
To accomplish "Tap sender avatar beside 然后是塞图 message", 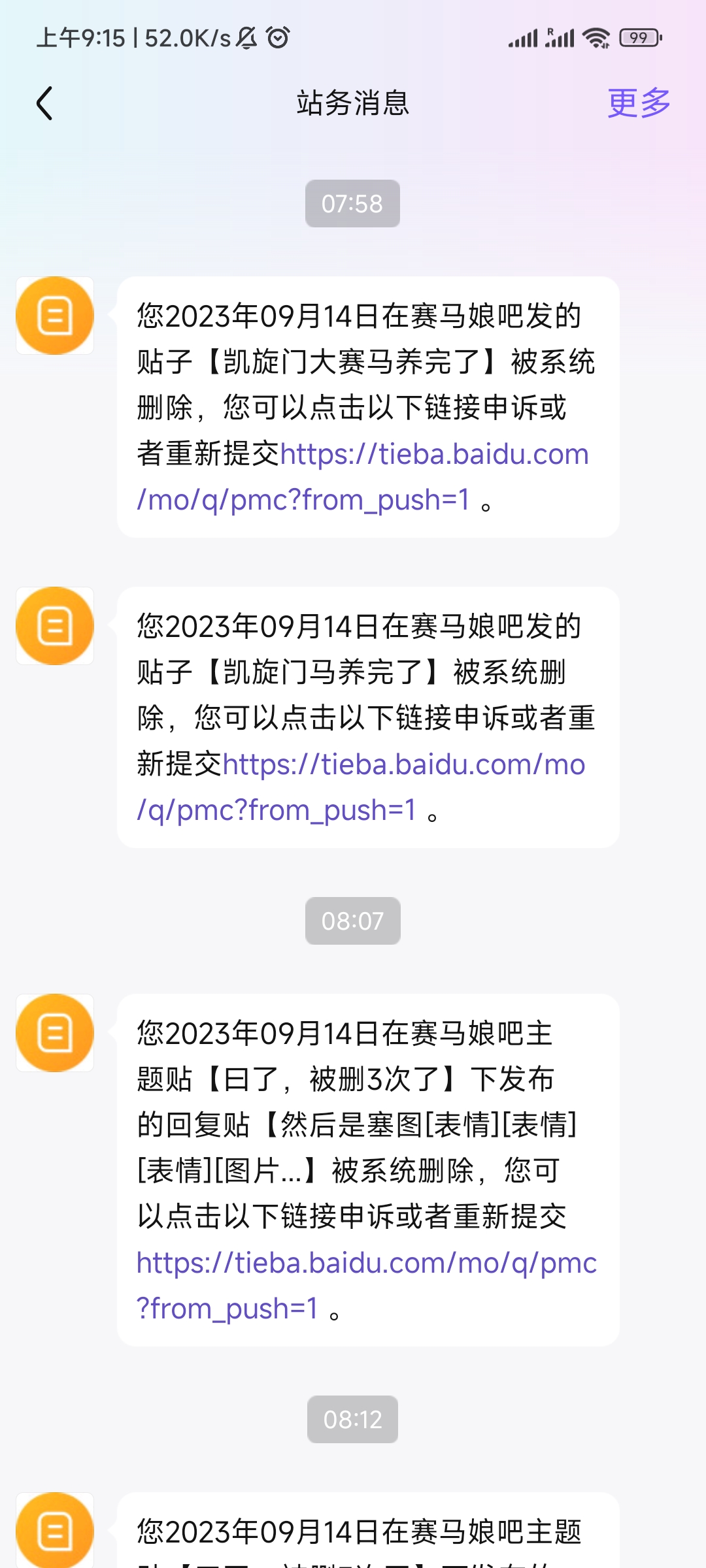I will tap(55, 1033).
